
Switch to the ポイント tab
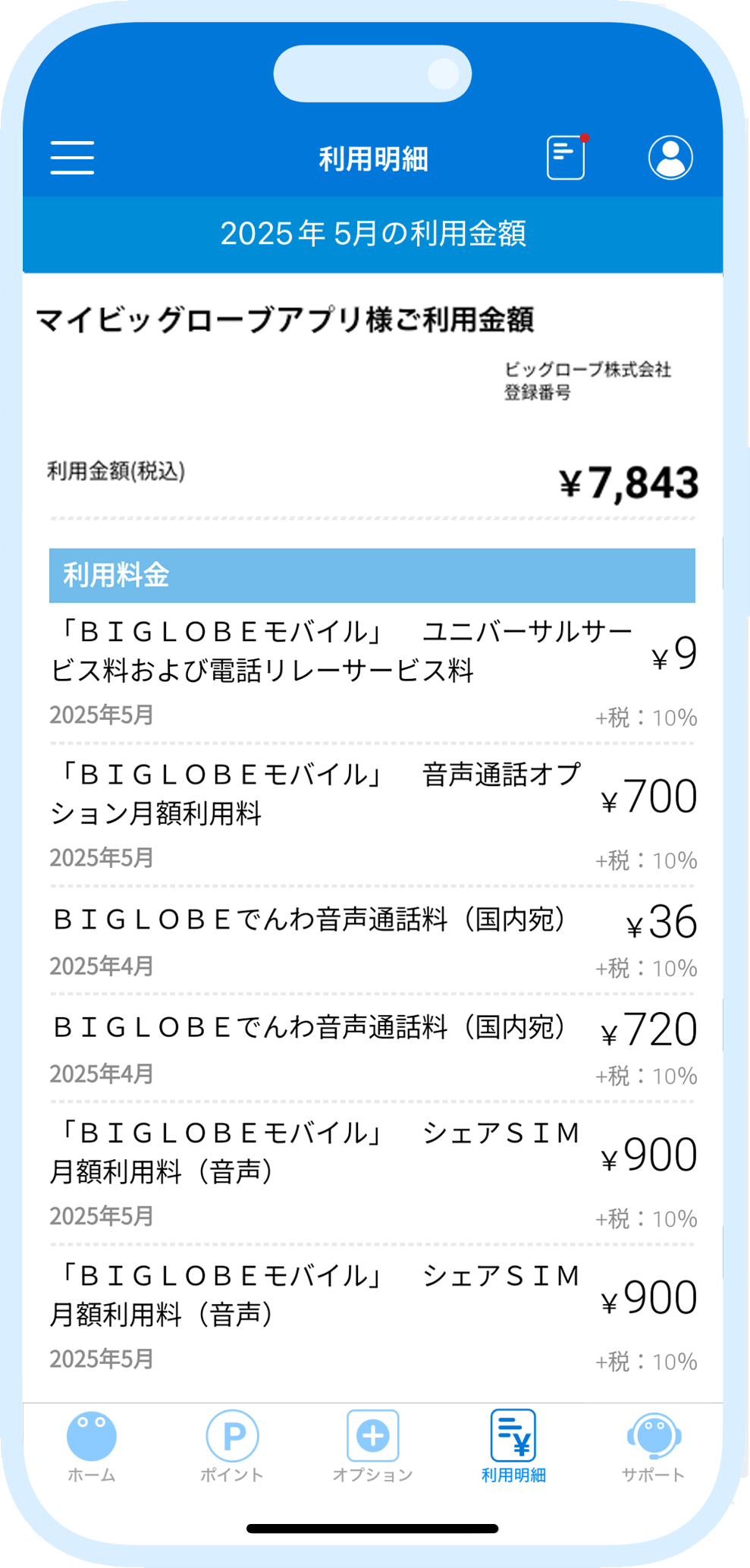[x=232, y=1446]
